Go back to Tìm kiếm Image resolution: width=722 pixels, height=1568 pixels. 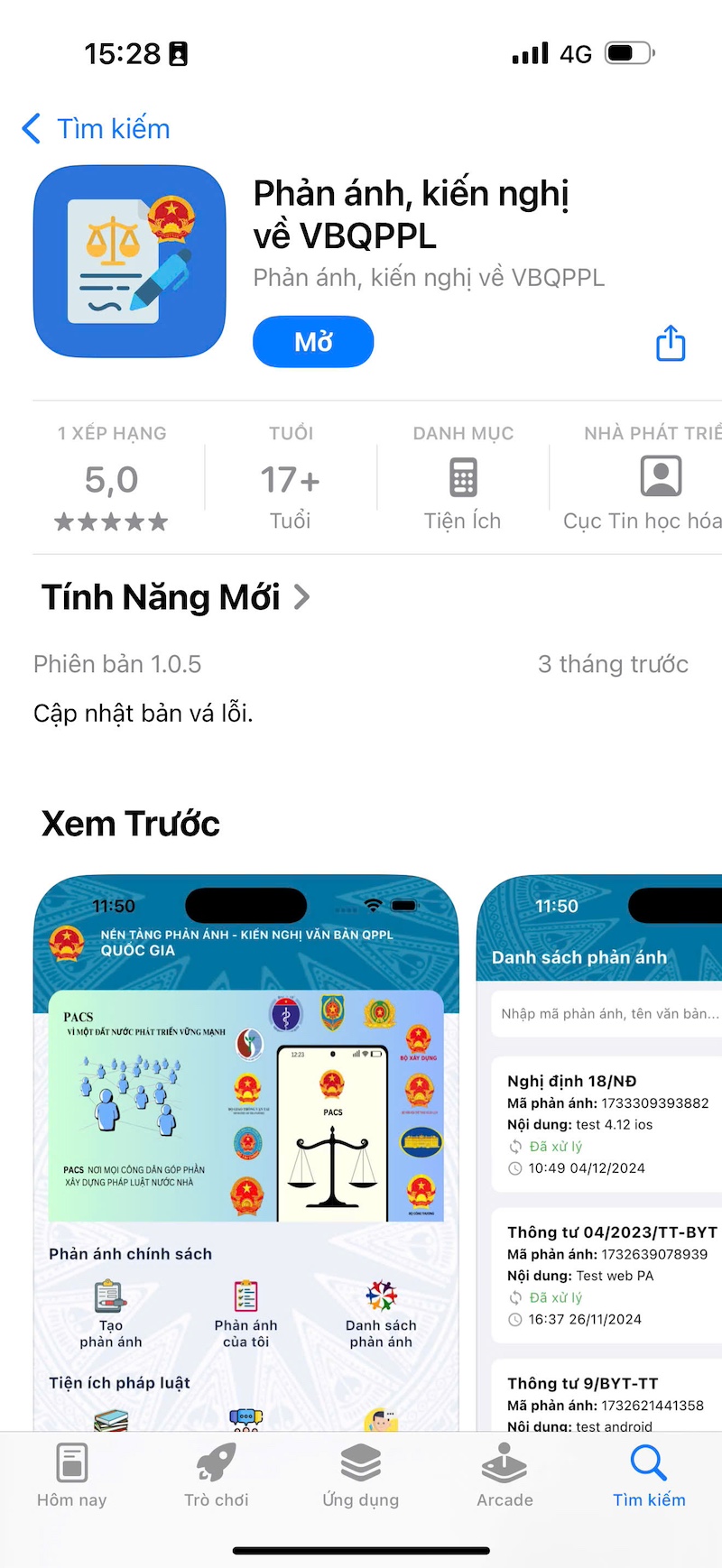(96, 129)
